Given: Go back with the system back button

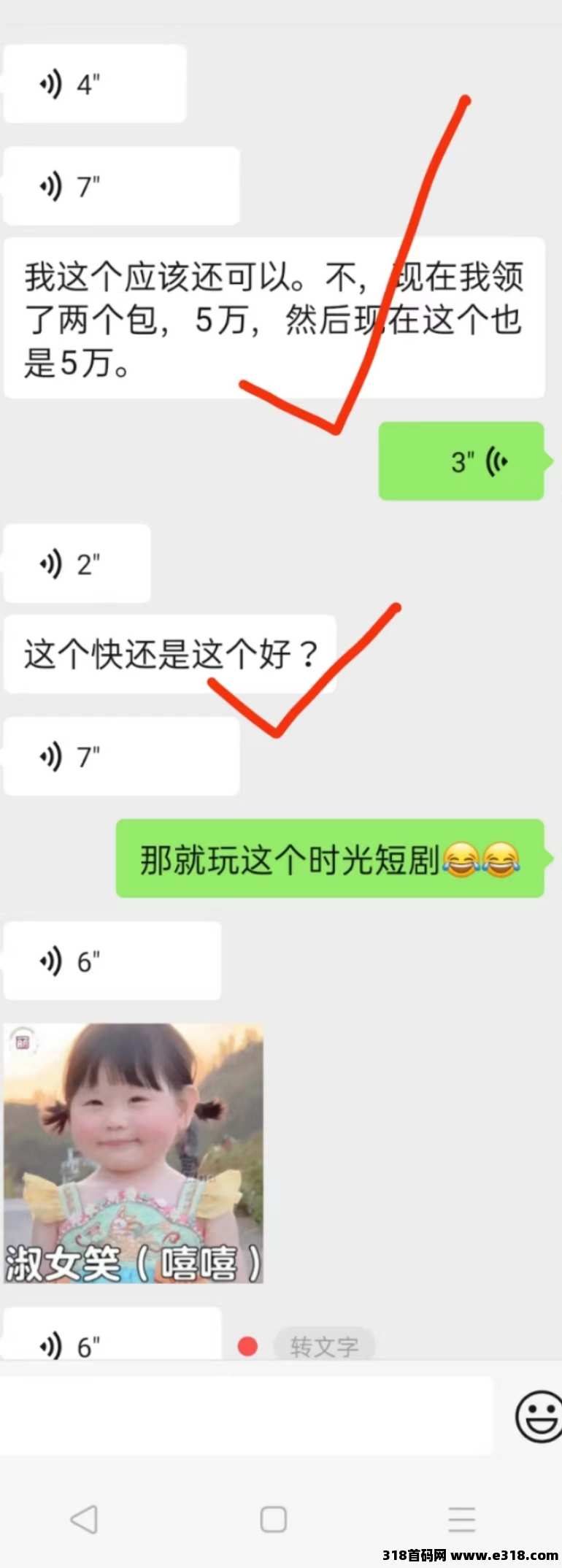Looking at the screenshot, I should pyautogui.click(x=84, y=1520).
